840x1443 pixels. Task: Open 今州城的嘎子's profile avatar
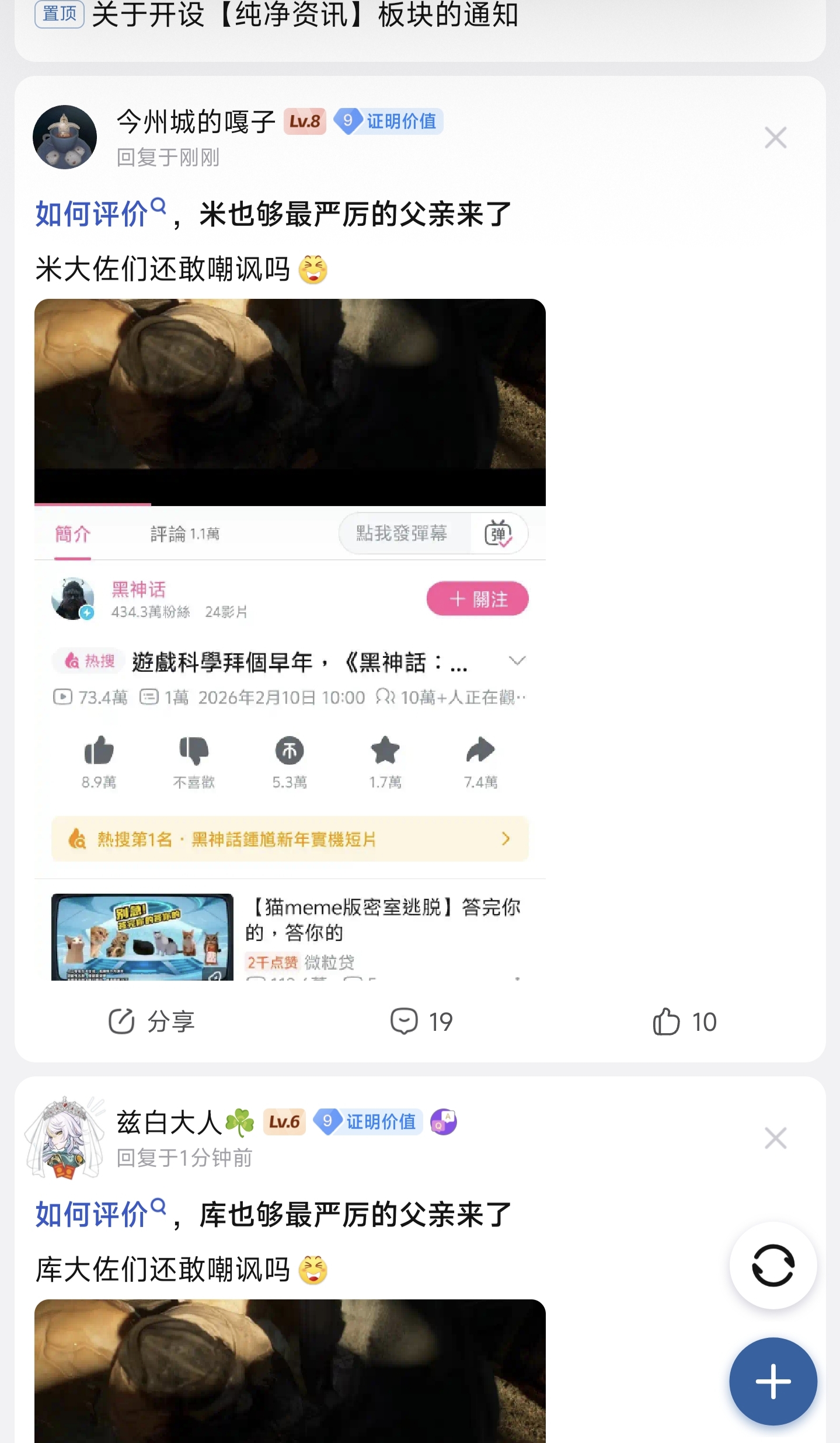click(x=65, y=138)
